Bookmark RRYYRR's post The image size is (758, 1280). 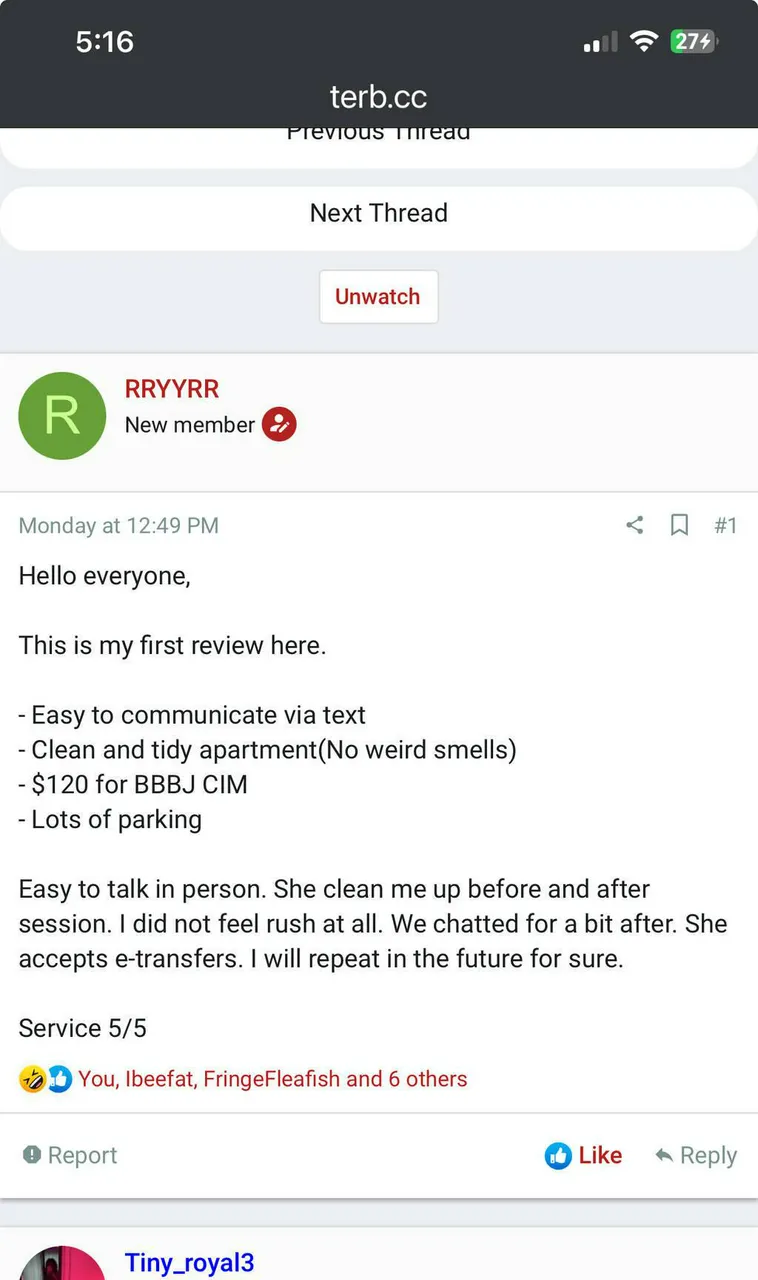pyautogui.click(x=679, y=525)
